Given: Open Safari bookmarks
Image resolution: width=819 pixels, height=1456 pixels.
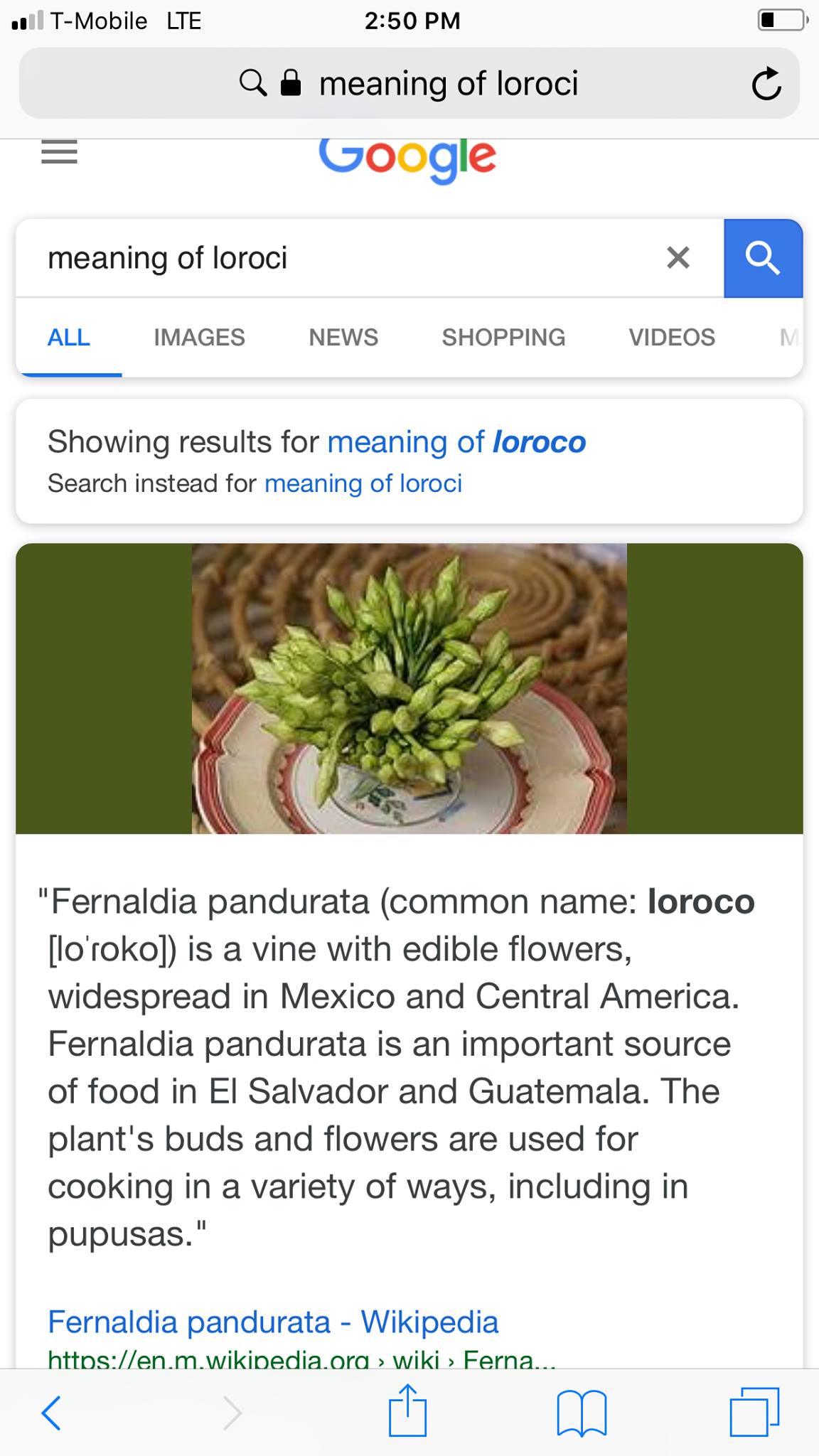Looking at the screenshot, I should [582, 1413].
